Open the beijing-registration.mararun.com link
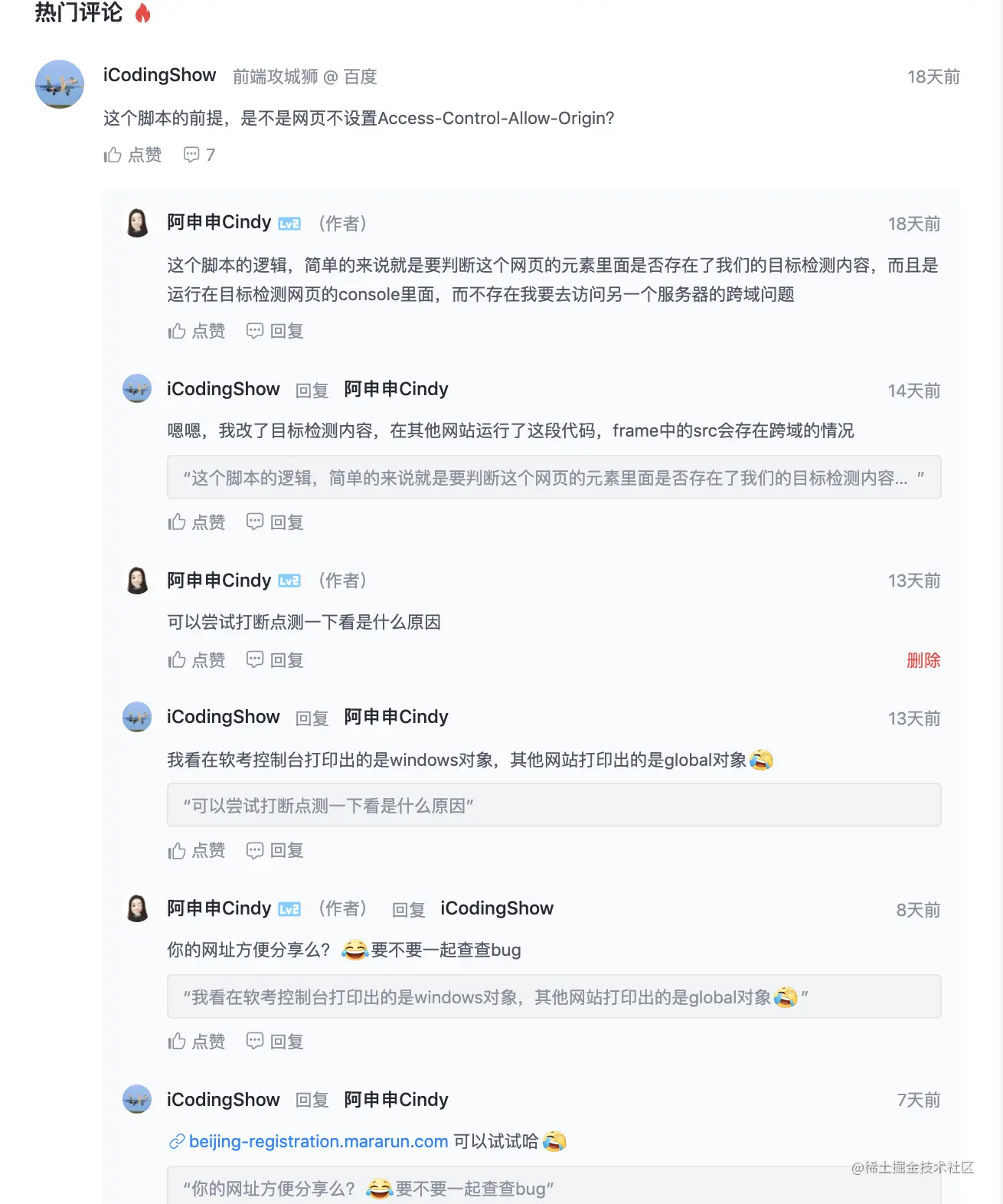Viewport: 1003px width, 1204px height. point(318,1141)
